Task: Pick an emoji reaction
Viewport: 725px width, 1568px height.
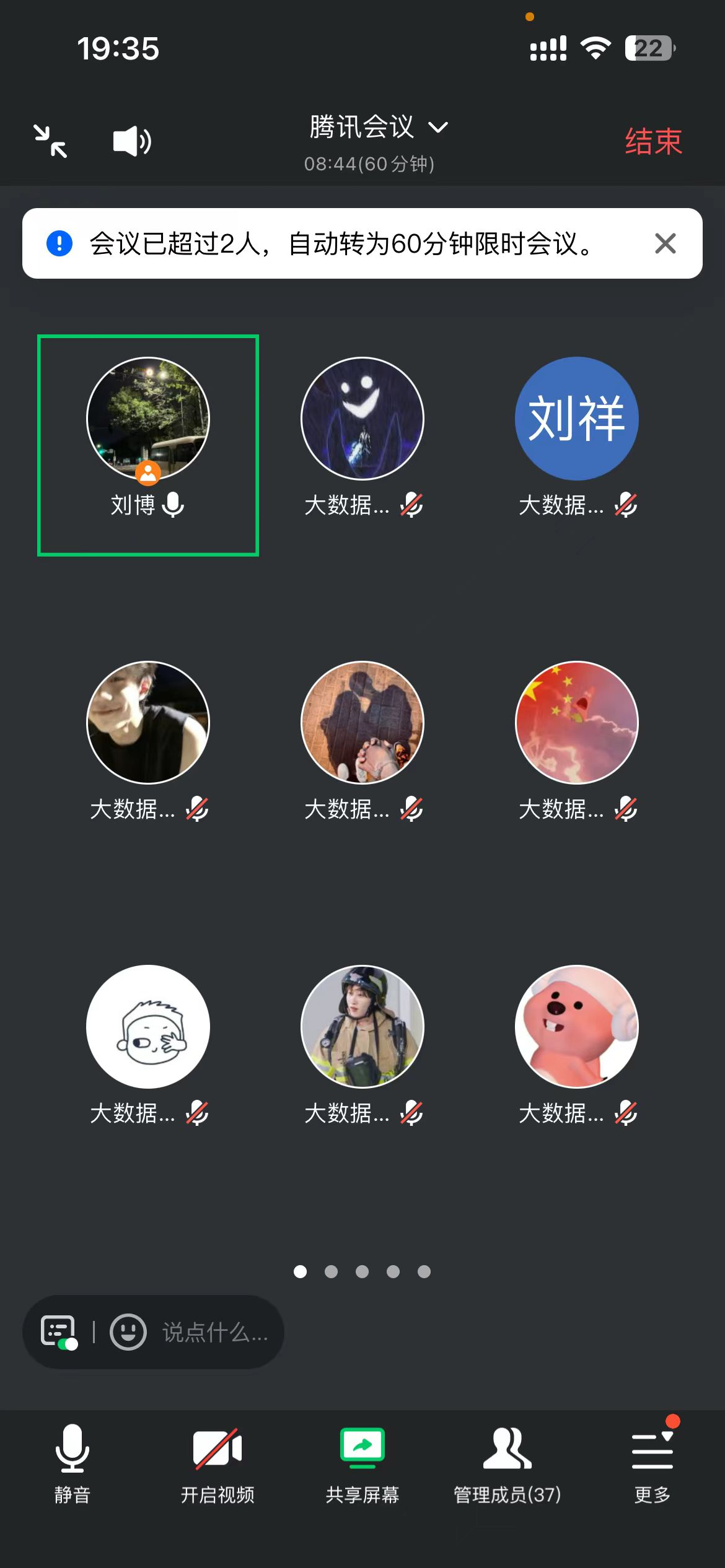Action: pos(128,1331)
